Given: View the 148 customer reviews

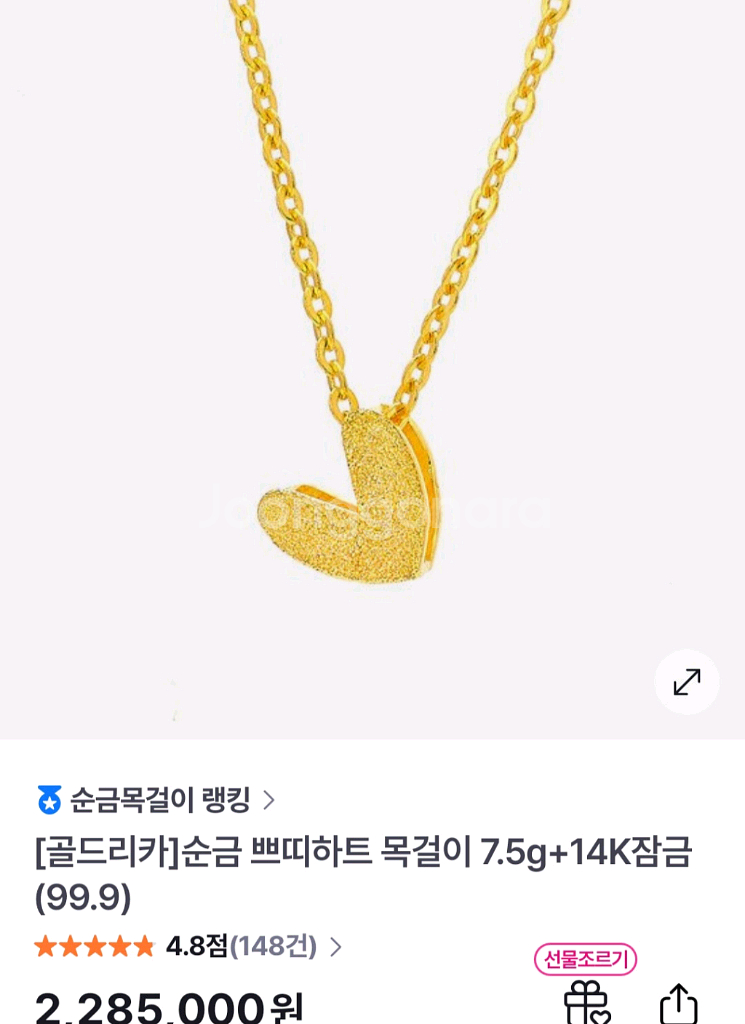Looking at the screenshot, I should pos(273,946).
